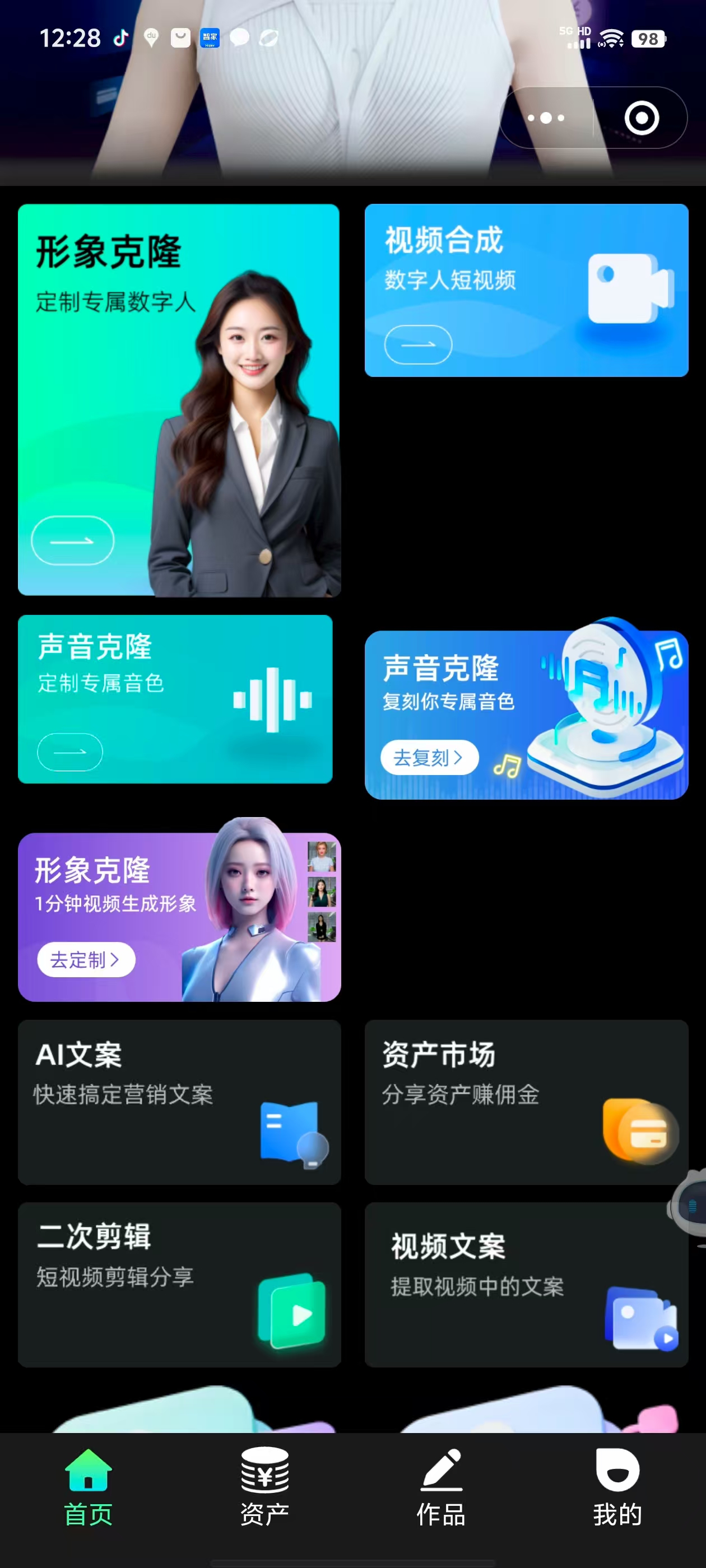
Task: Click the 去定制 button
Action: pos(85,959)
